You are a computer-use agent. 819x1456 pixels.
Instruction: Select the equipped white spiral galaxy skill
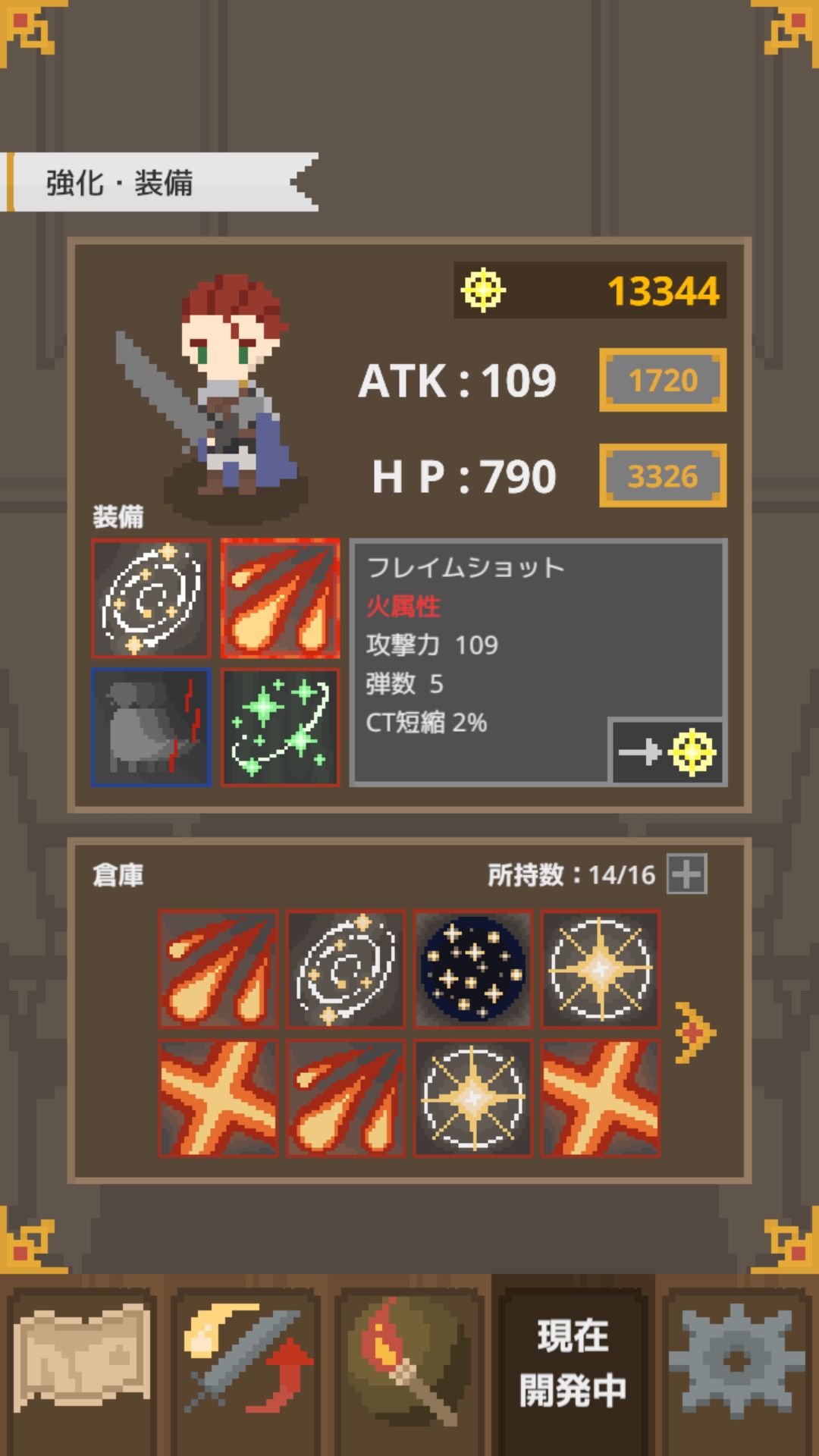point(151,598)
